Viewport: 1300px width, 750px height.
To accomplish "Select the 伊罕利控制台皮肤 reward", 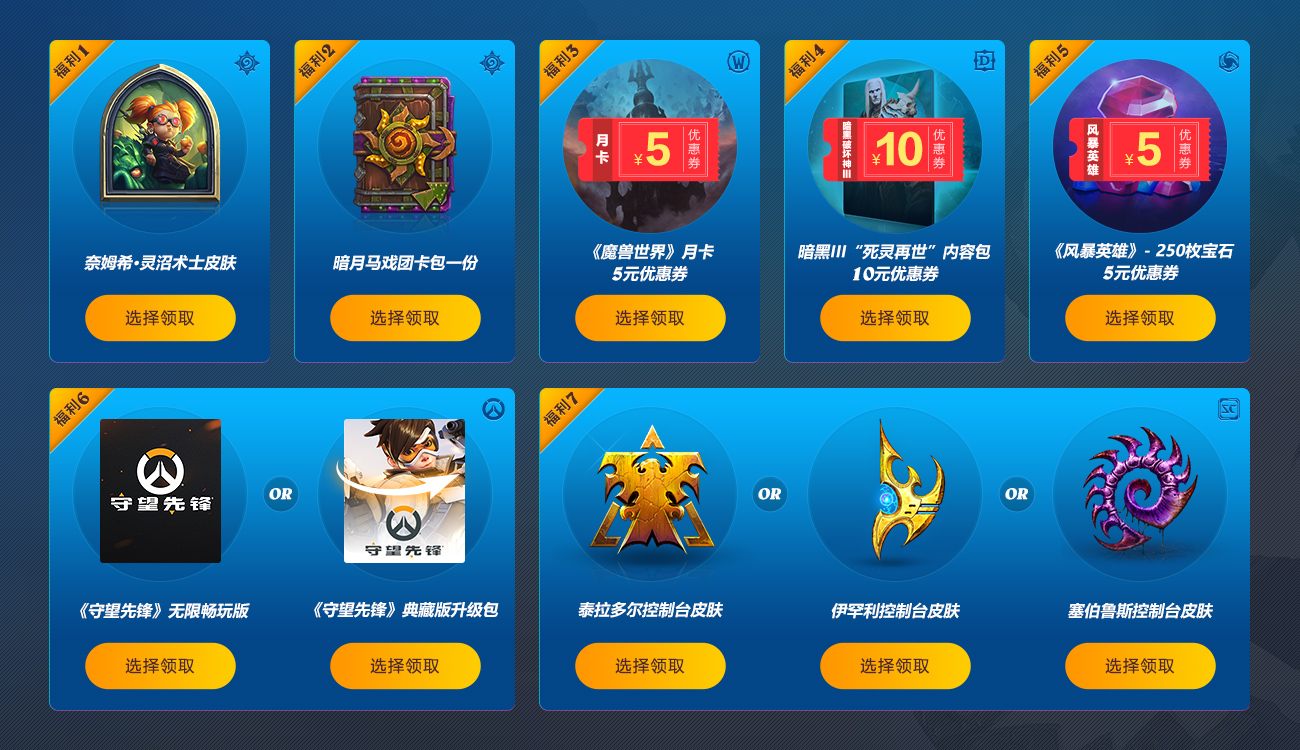I will coord(895,666).
